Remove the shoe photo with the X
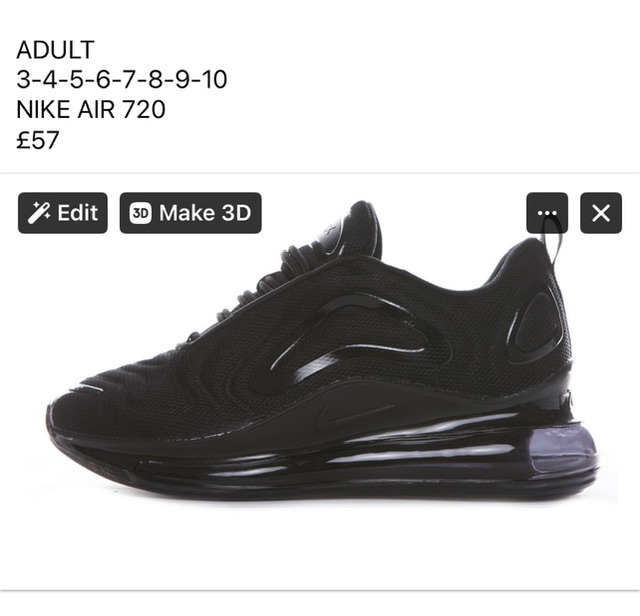 [x=601, y=213]
